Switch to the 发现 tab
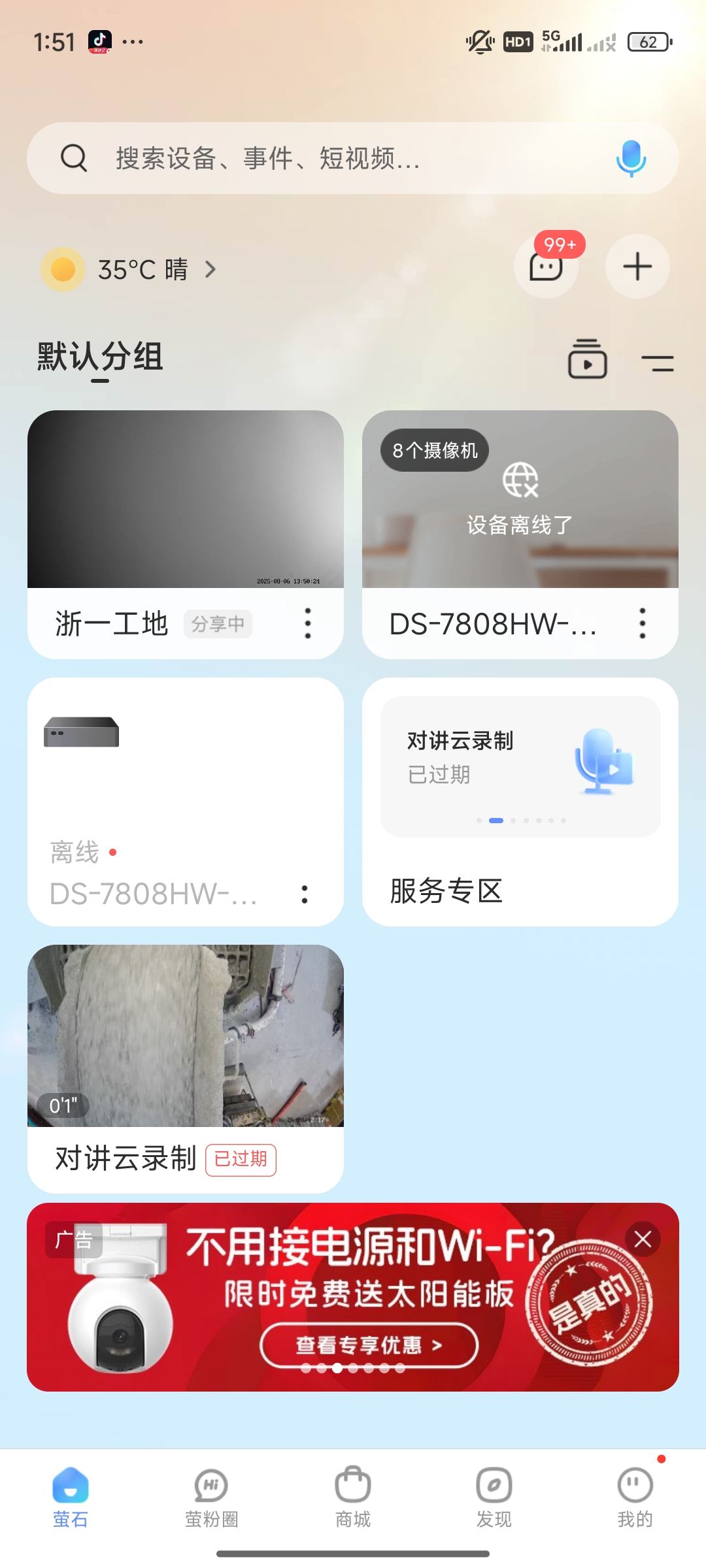The width and height of the screenshot is (706, 1568). 494,1497
